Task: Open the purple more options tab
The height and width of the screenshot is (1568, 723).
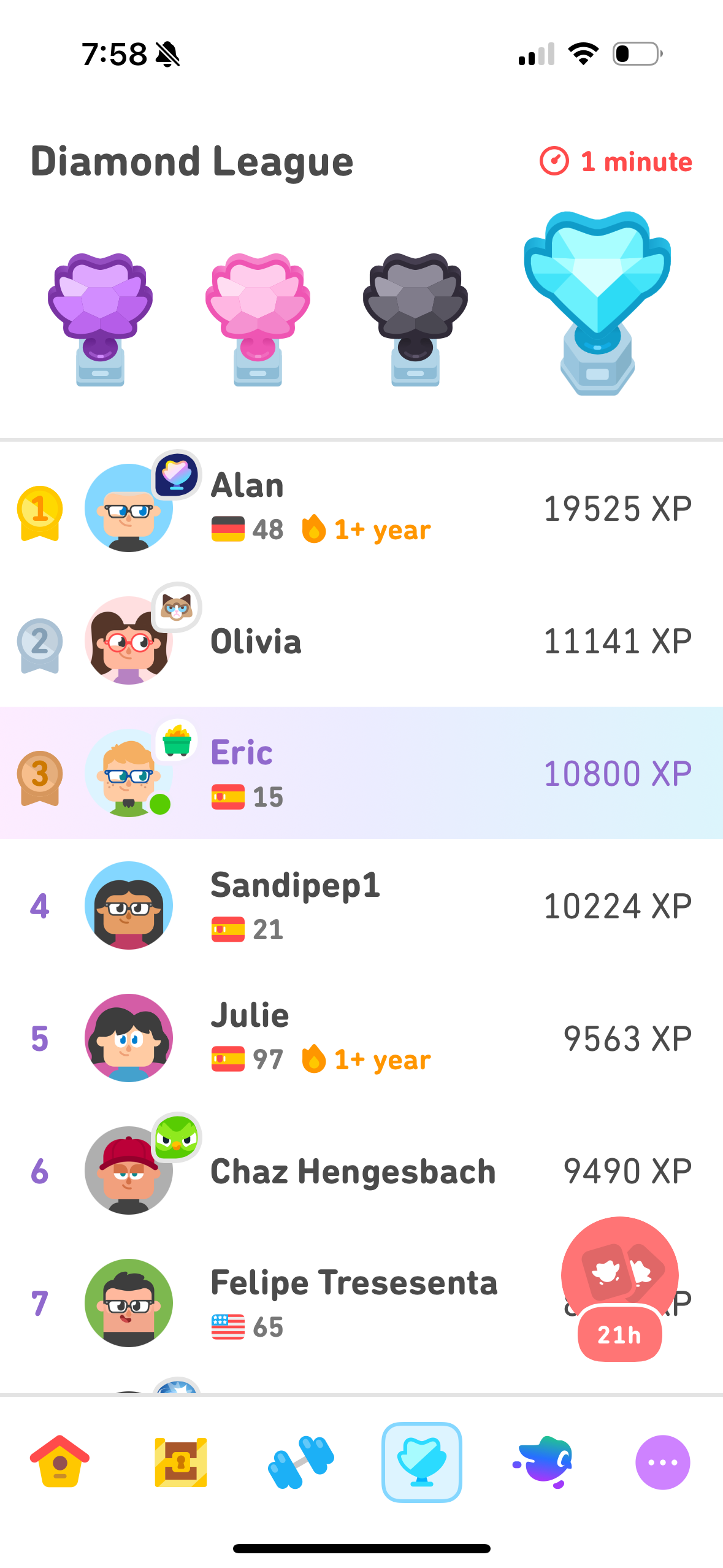Action: (x=663, y=1462)
